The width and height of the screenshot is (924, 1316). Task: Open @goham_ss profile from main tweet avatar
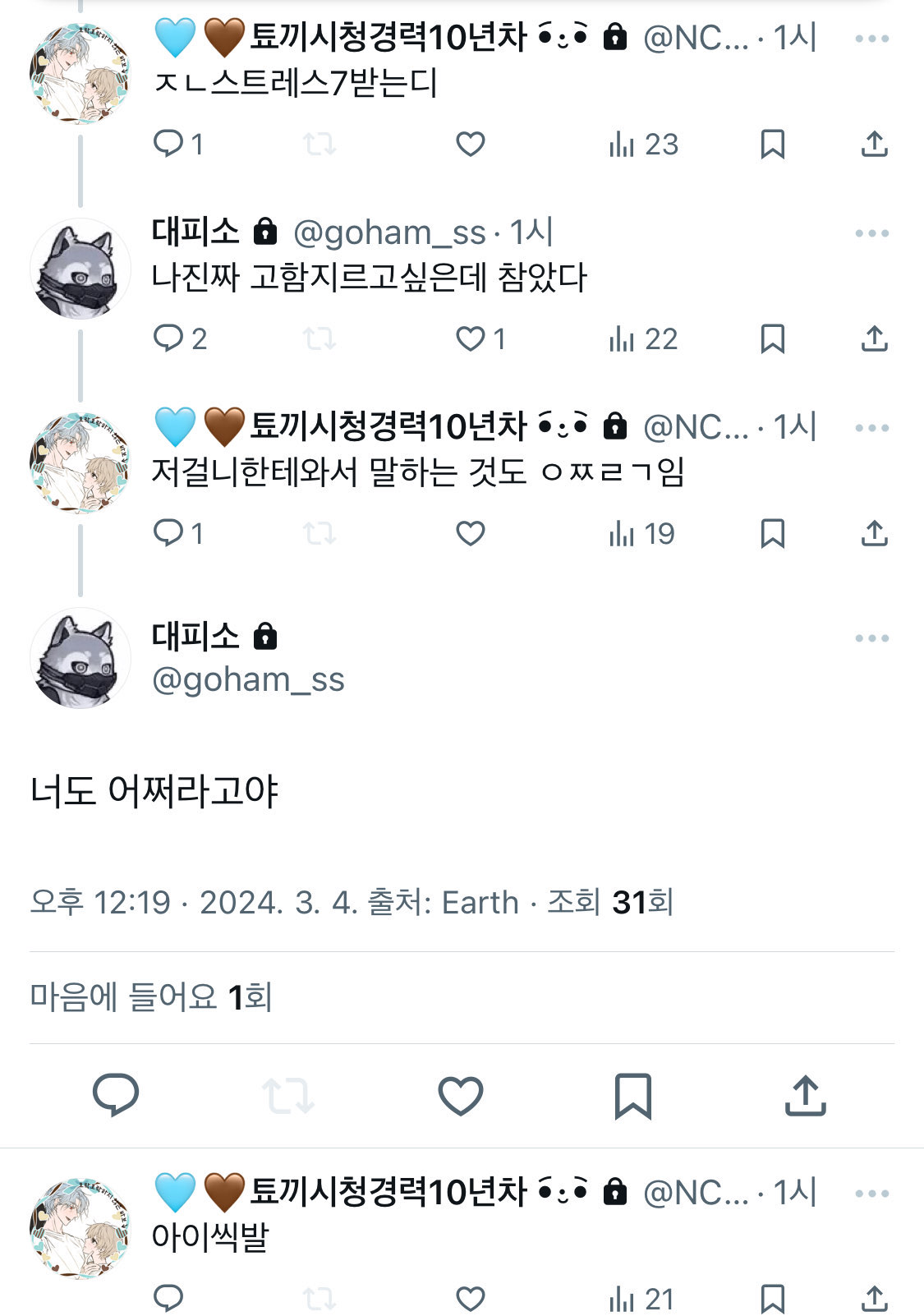[x=80, y=658]
